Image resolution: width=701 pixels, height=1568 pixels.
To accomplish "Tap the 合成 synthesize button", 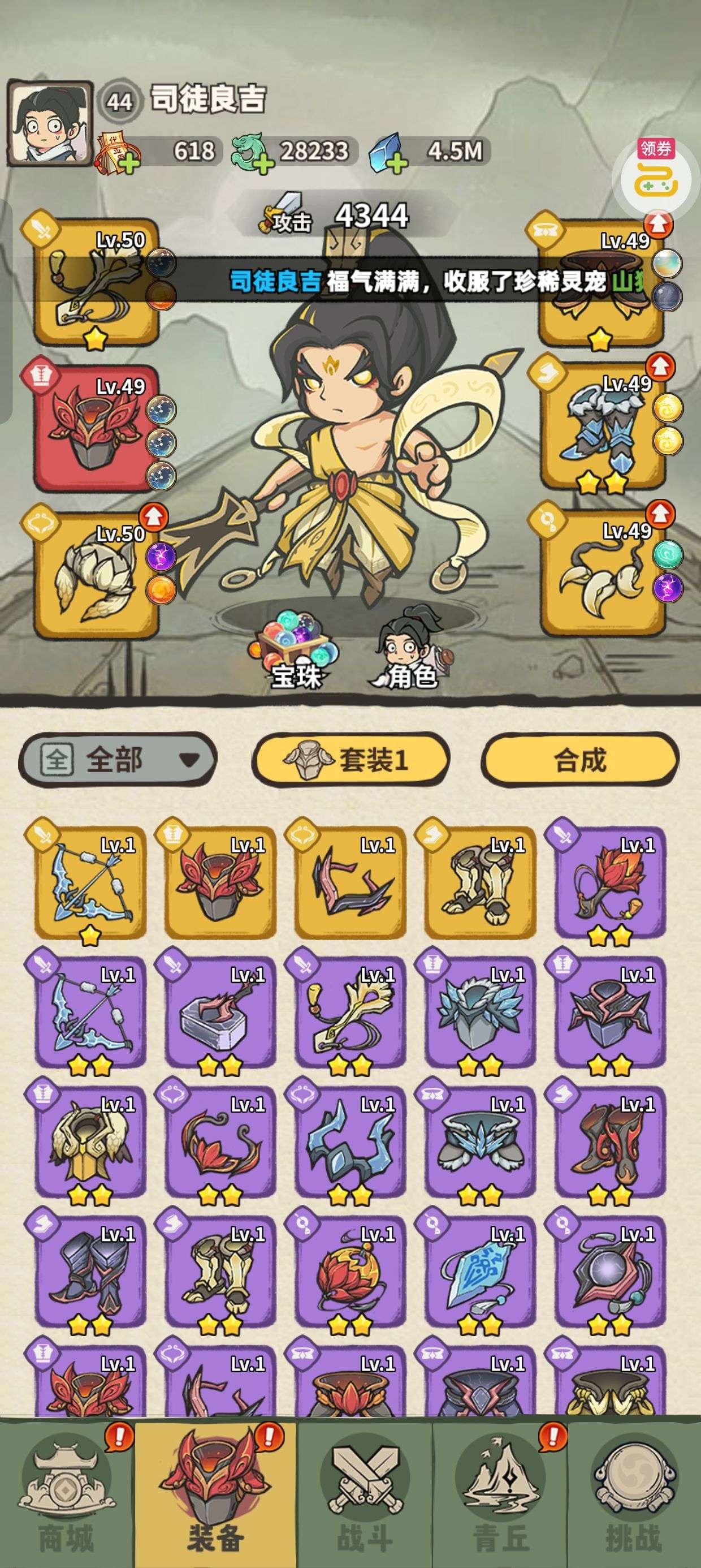I will coord(580,760).
